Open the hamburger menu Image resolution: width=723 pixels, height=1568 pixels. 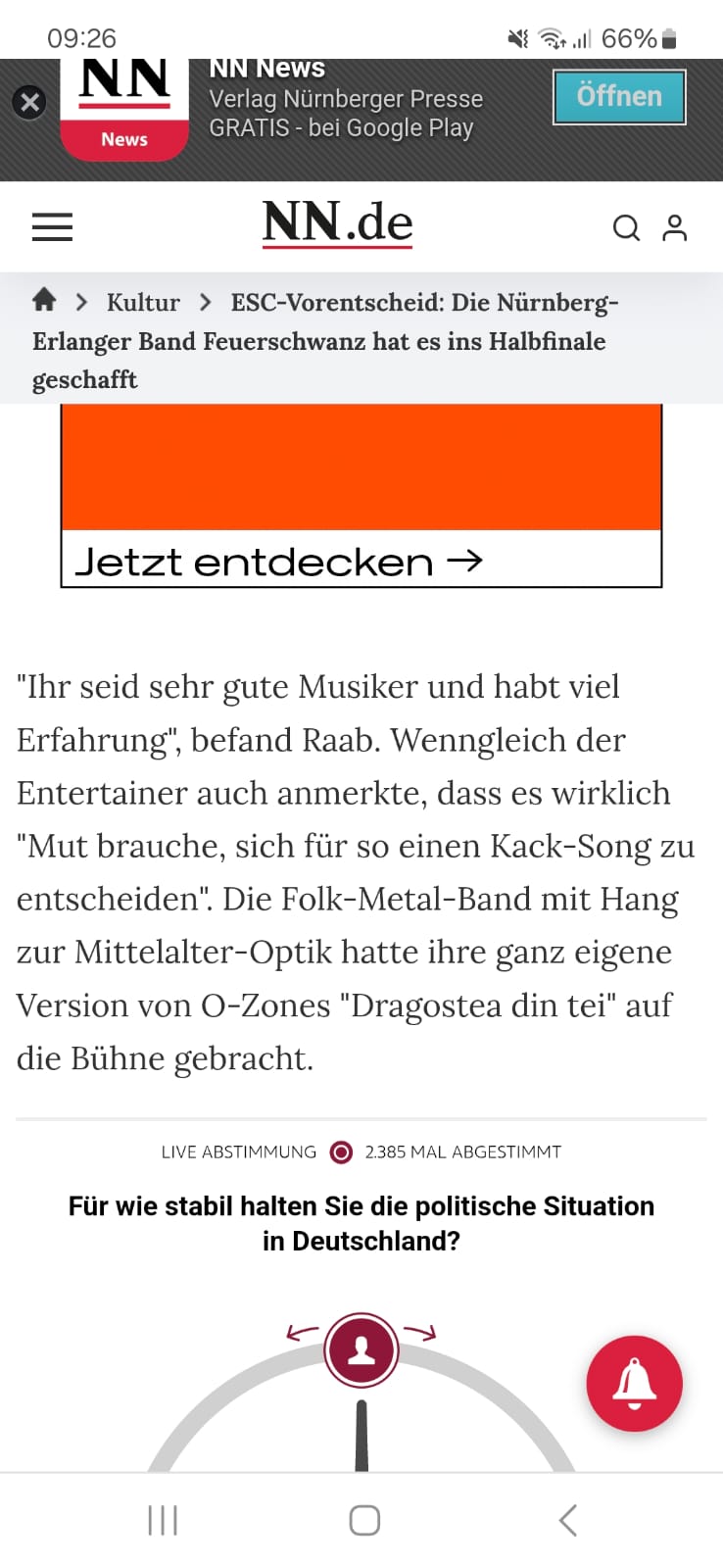pyautogui.click(x=52, y=227)
